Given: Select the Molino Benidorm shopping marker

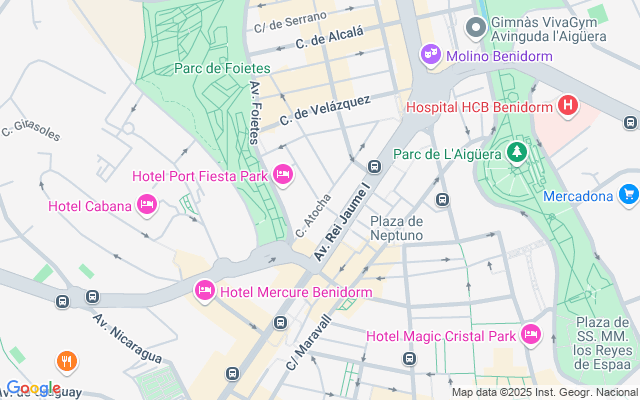Looking at the screenshot, I should click(x=431, y=54).
